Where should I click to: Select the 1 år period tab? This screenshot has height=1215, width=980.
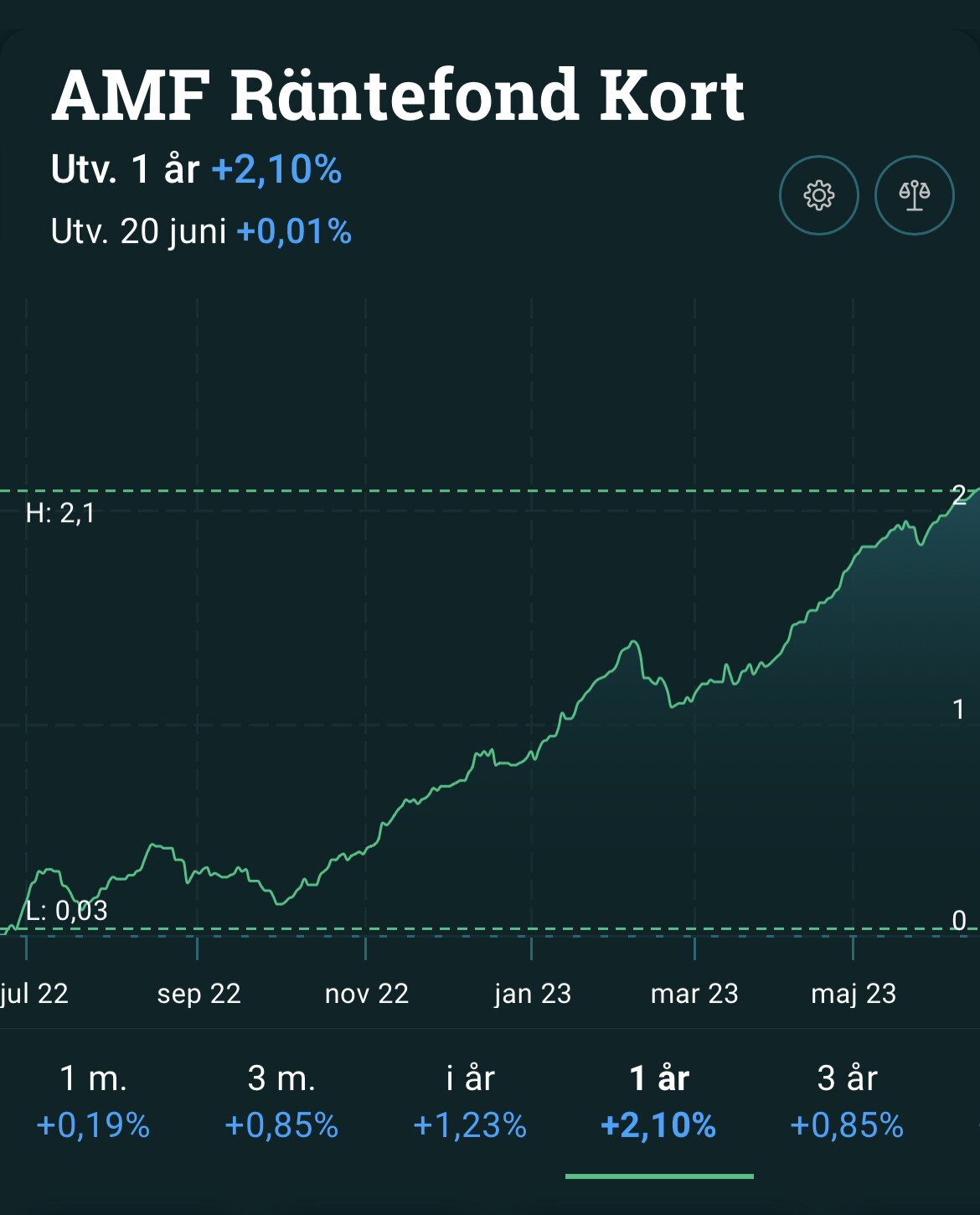[x=658, y=1101]
